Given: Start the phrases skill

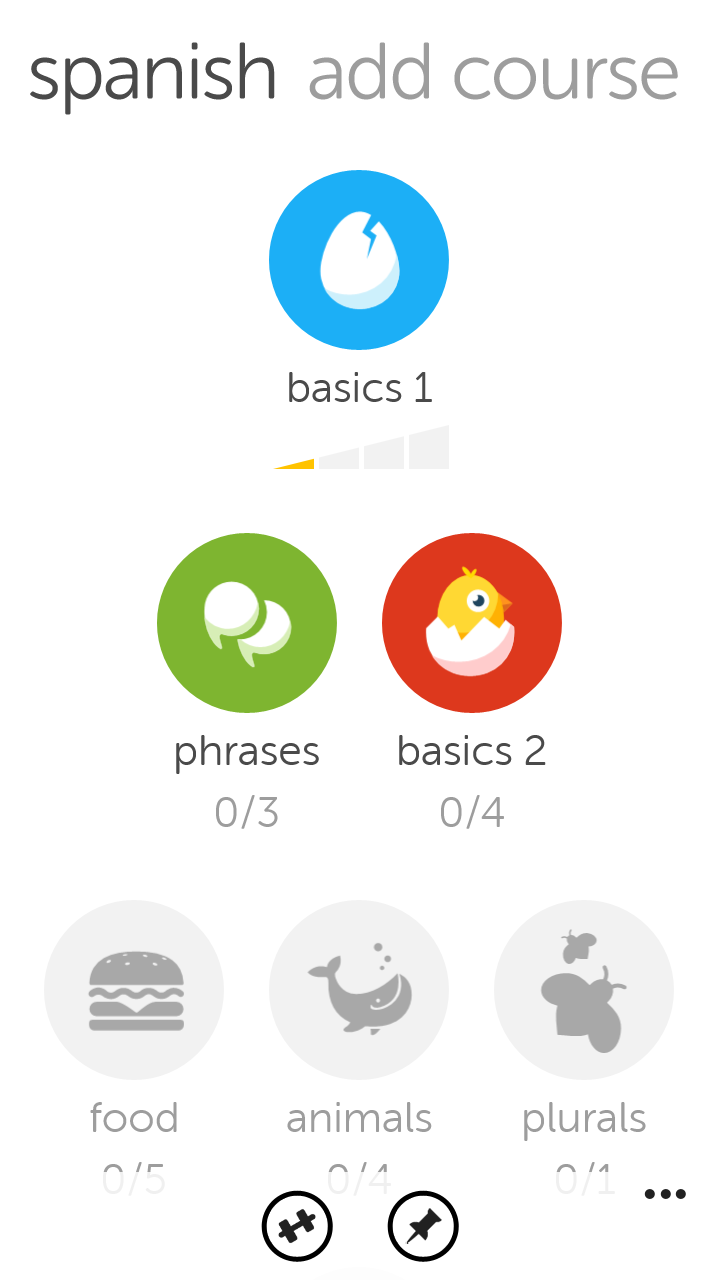Looking at the screenshot, I should [x=247, y=622].
